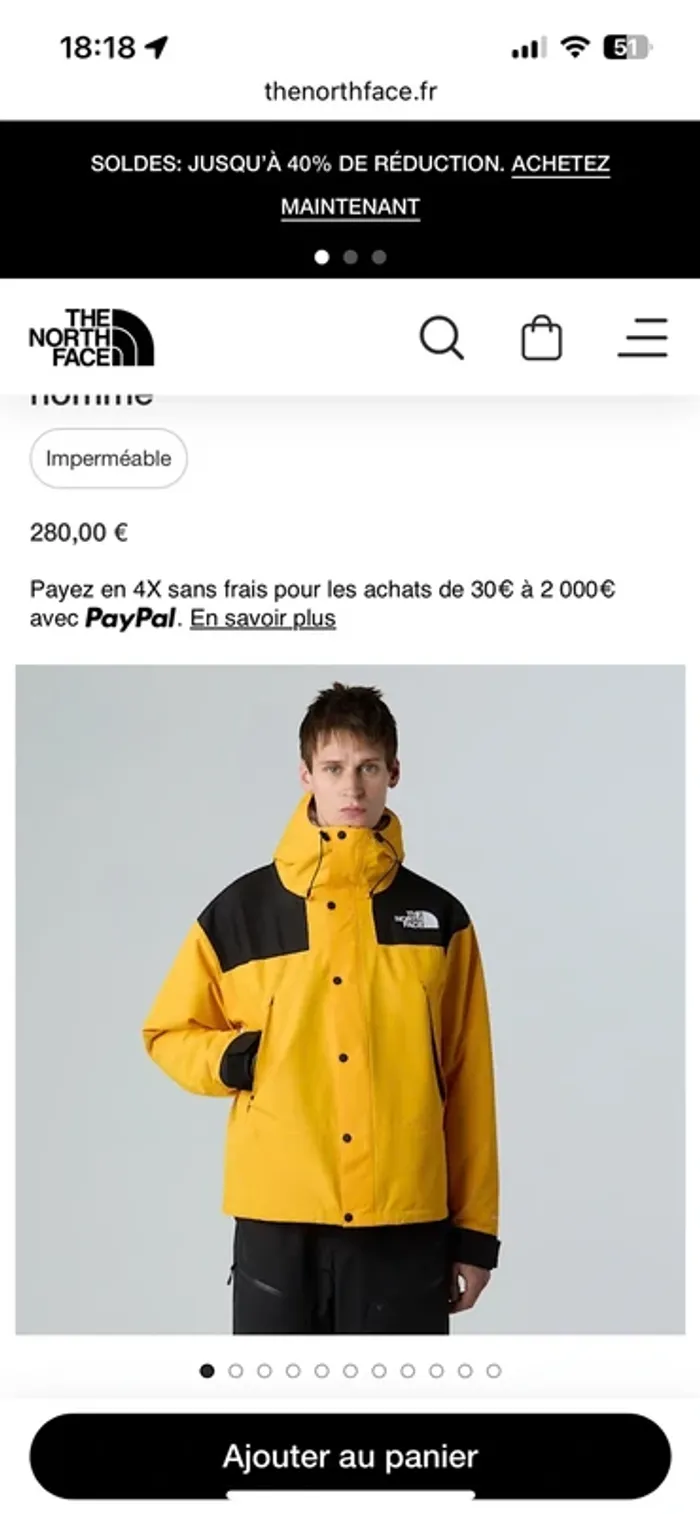Add the jacket with Ajouter au panier
Viewport: 700px width, 1514px height.
point(350,1456)
